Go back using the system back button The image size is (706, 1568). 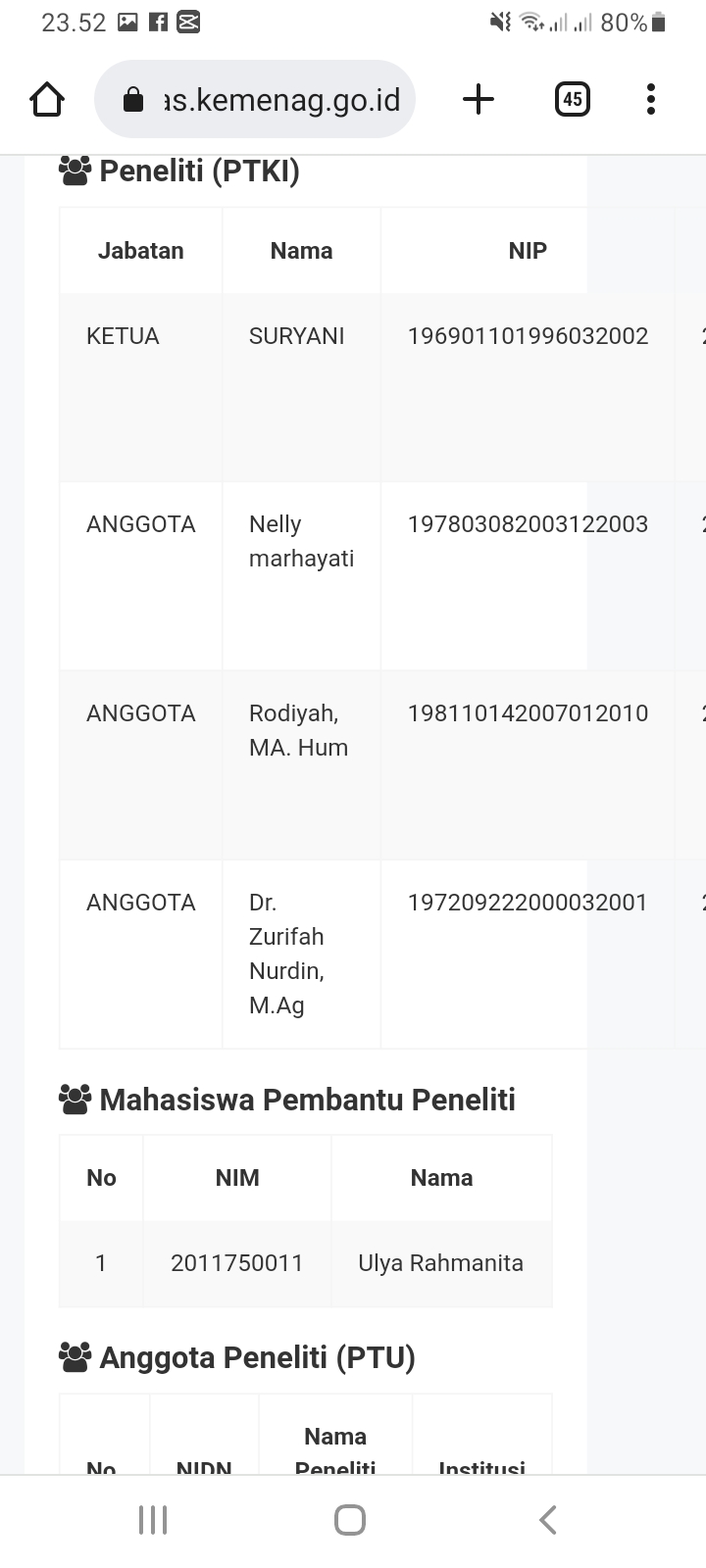(548, 1520)
